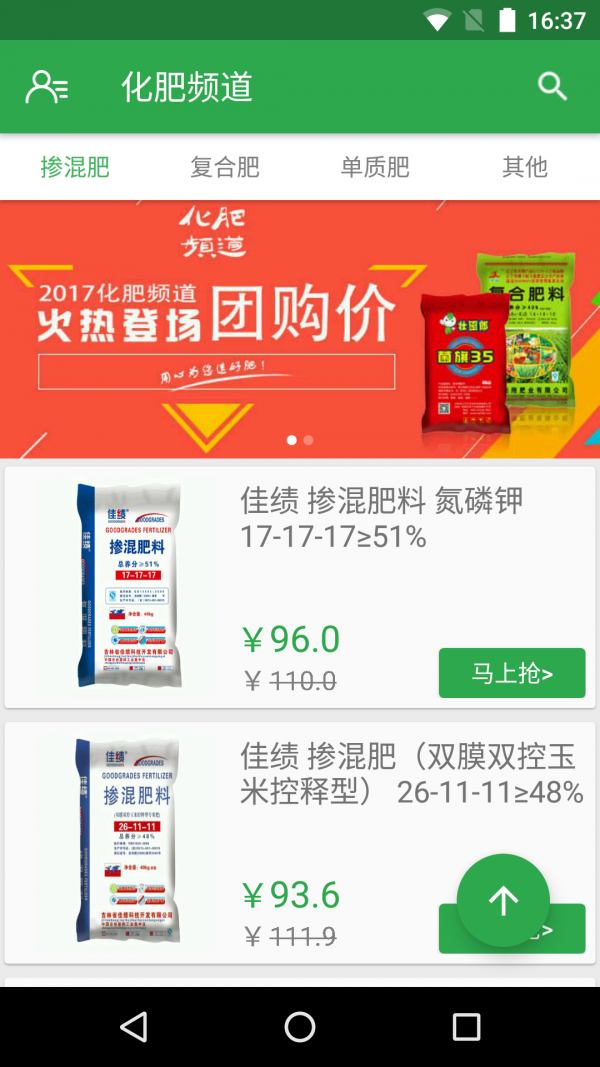Tap the back-to-top arrow floating button
The width and height of the screenshot is (600, 1067).
tap(503, 900)
